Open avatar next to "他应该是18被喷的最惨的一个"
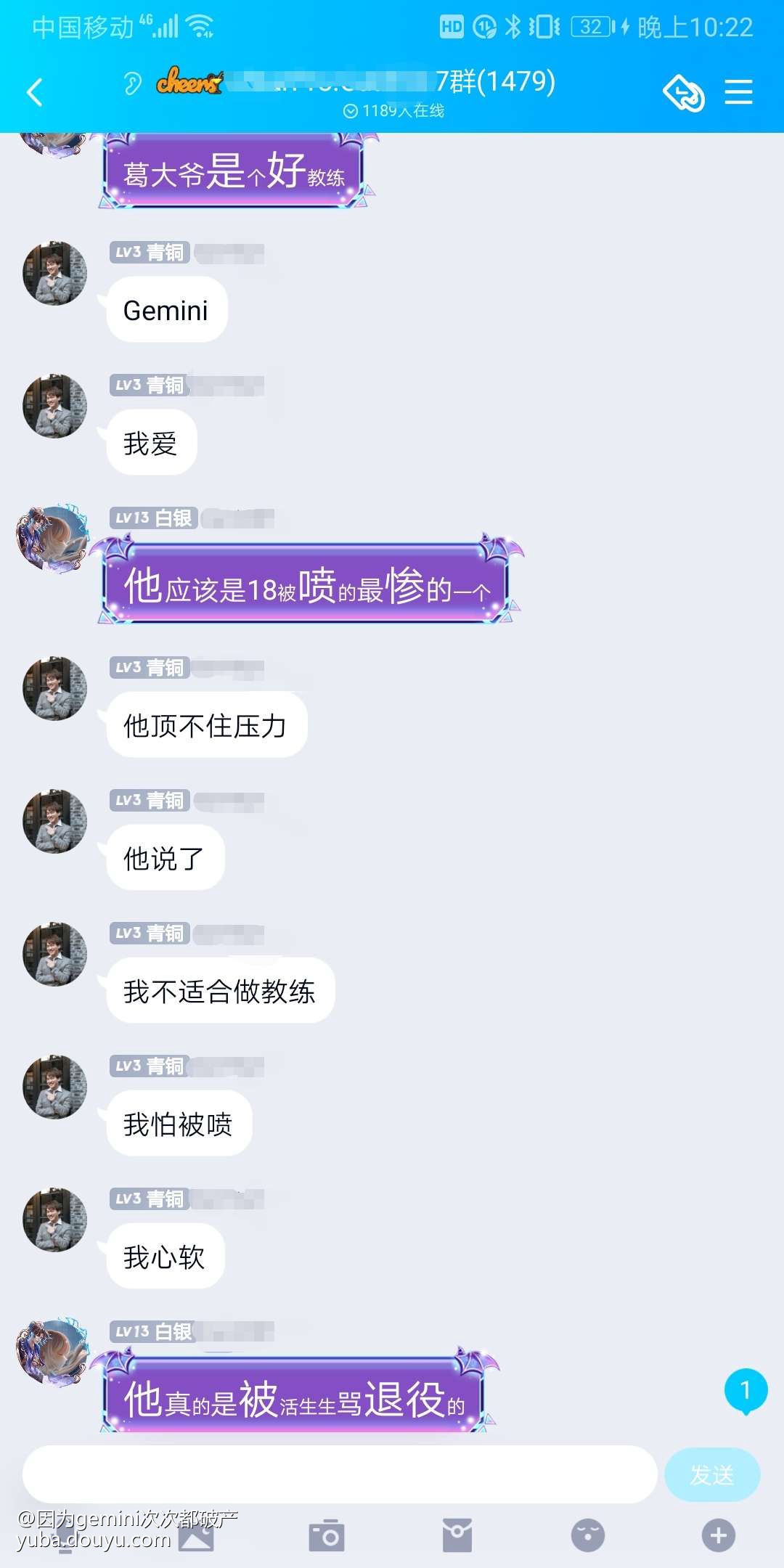Image resolution: width=784 pixels, height=1568 pixels. (x=53, y=539)
